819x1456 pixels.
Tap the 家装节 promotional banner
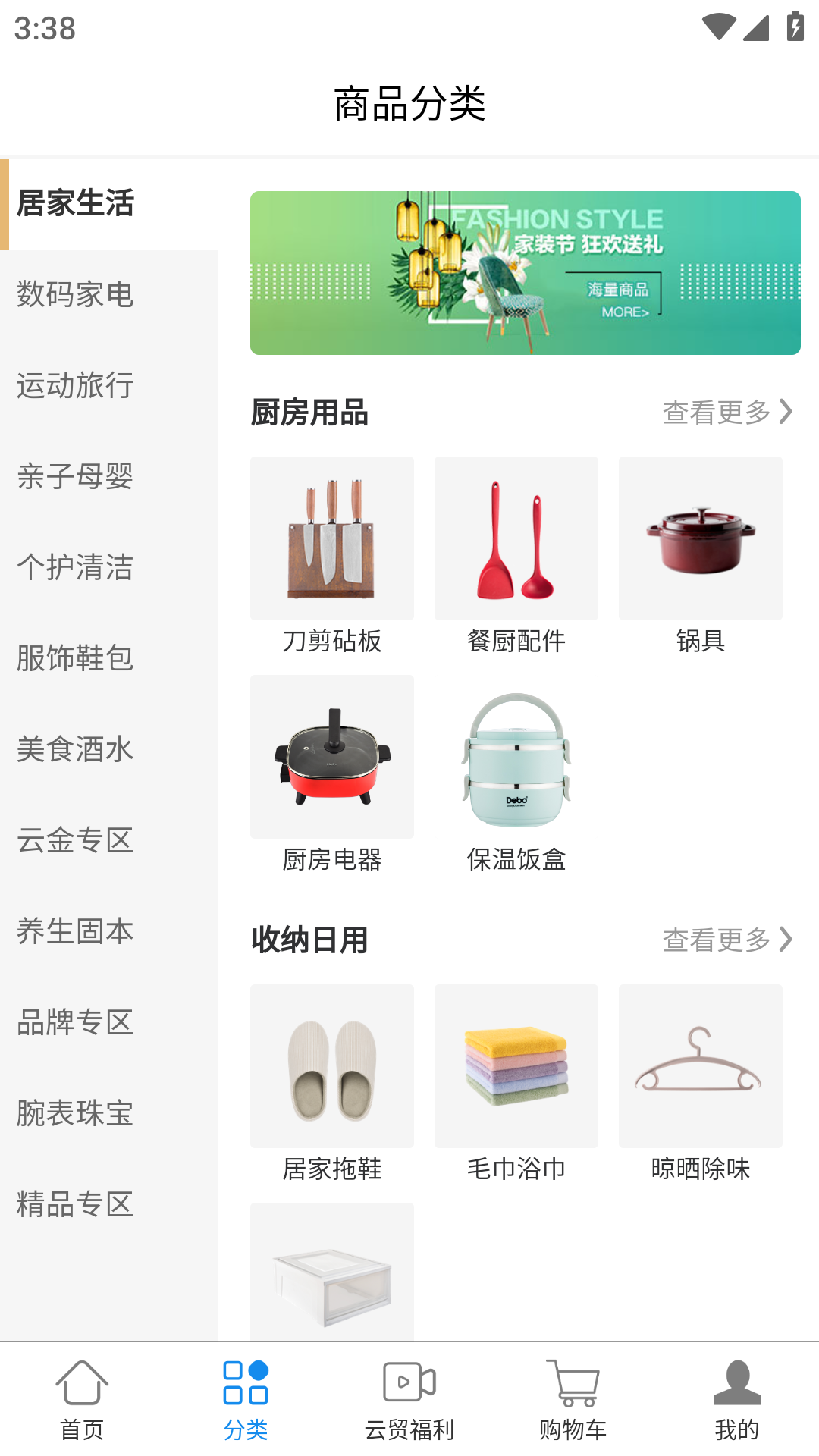525,273
